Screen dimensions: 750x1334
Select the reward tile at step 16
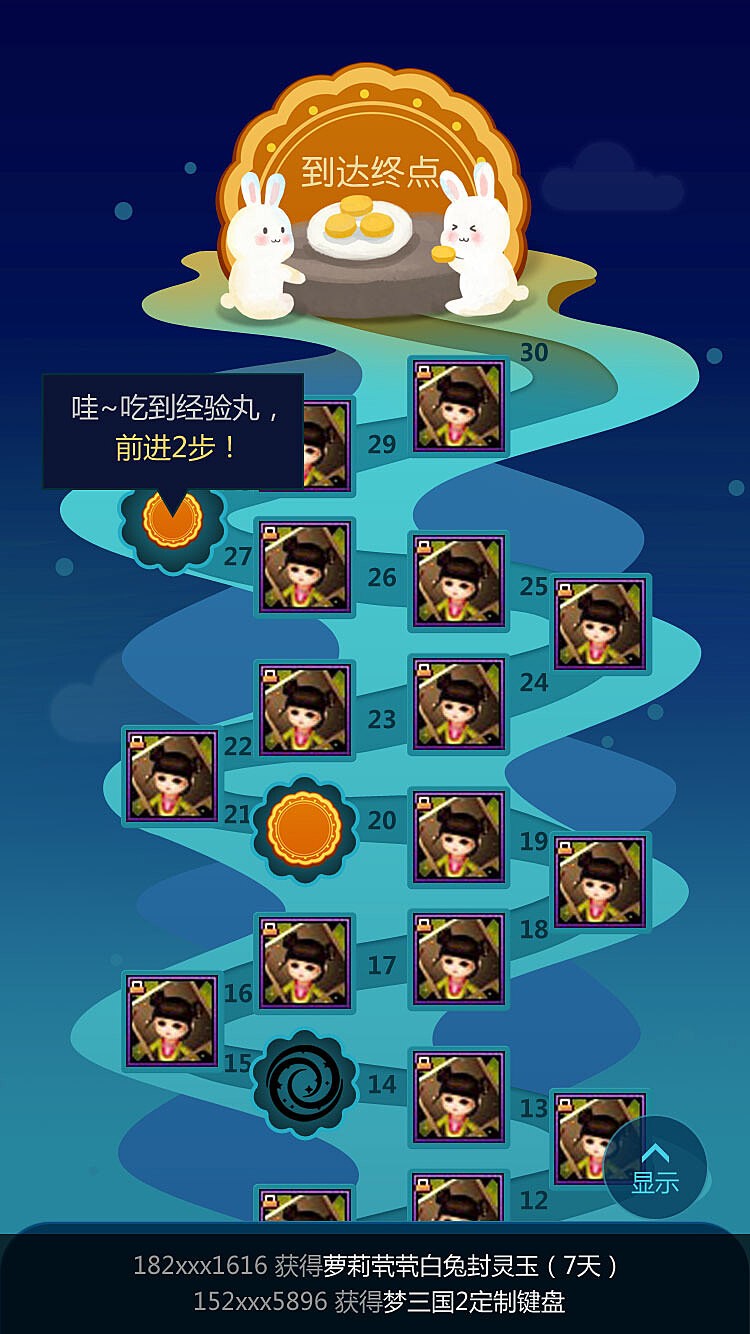point(172,1020)
